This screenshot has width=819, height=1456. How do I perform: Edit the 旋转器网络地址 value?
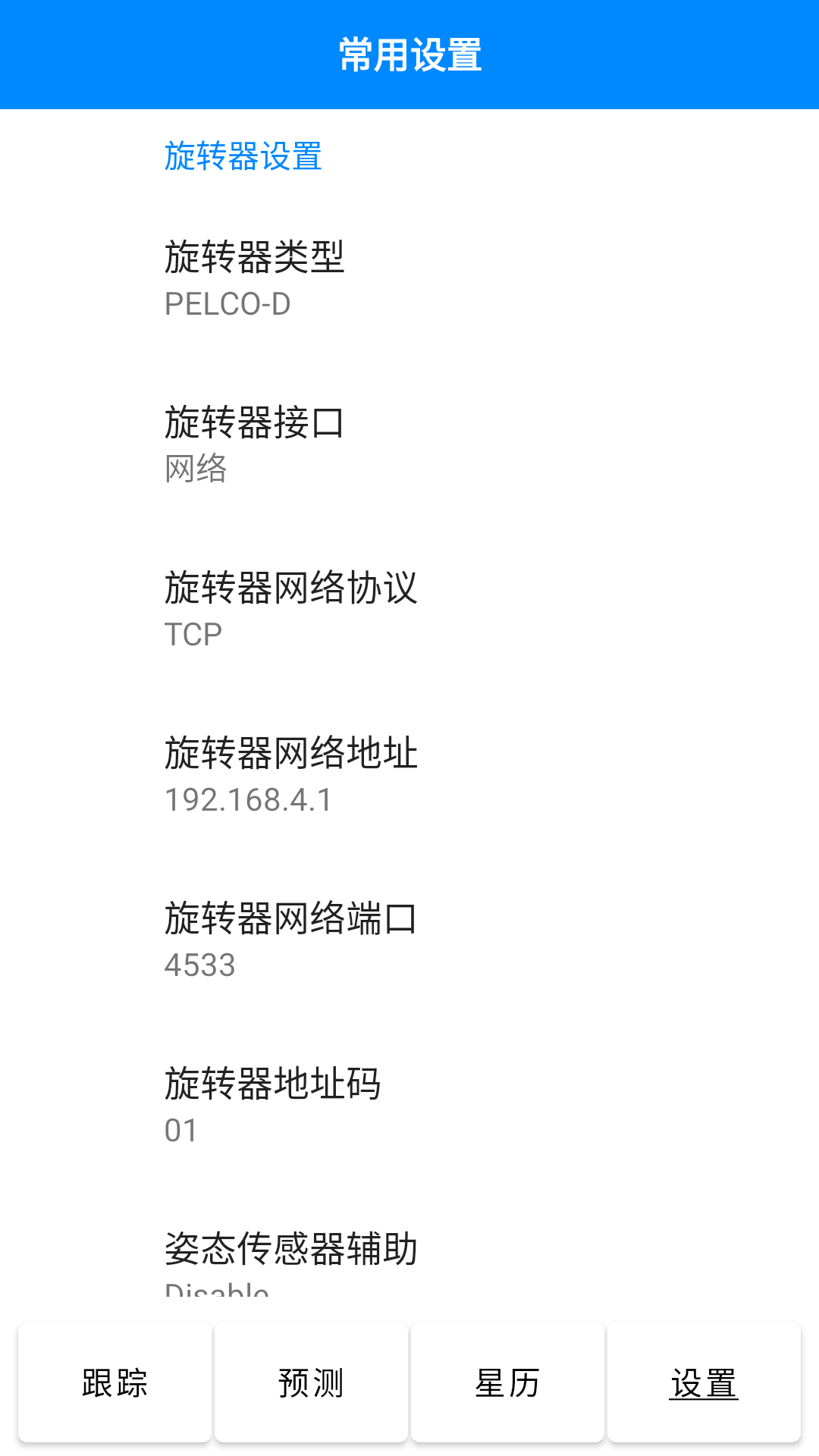tap(409, 774)
